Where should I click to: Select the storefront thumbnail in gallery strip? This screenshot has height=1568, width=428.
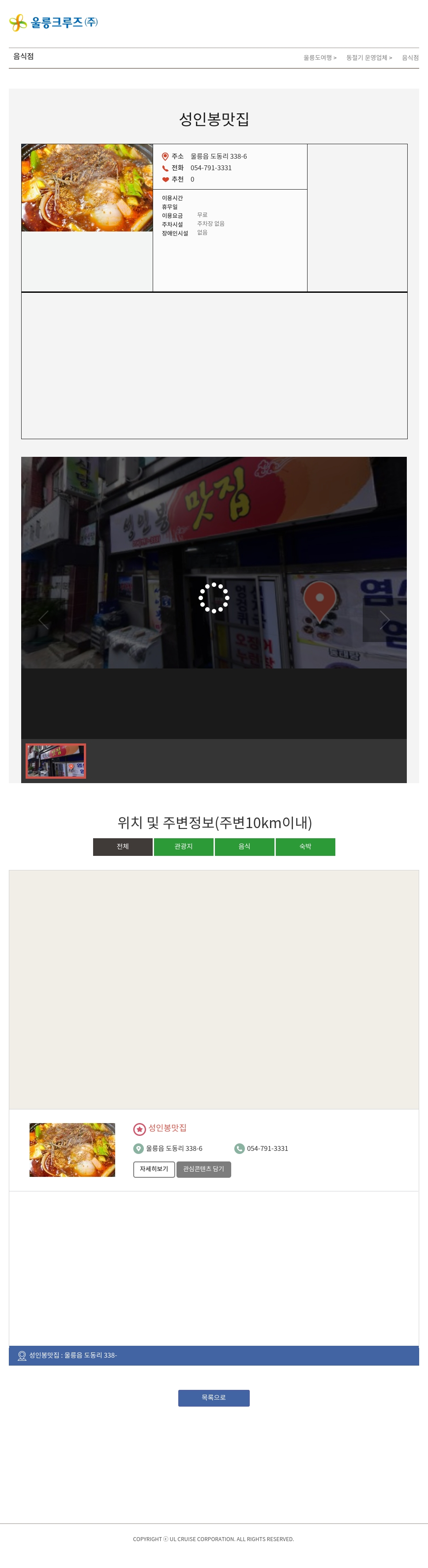click(x=56, y=761)
